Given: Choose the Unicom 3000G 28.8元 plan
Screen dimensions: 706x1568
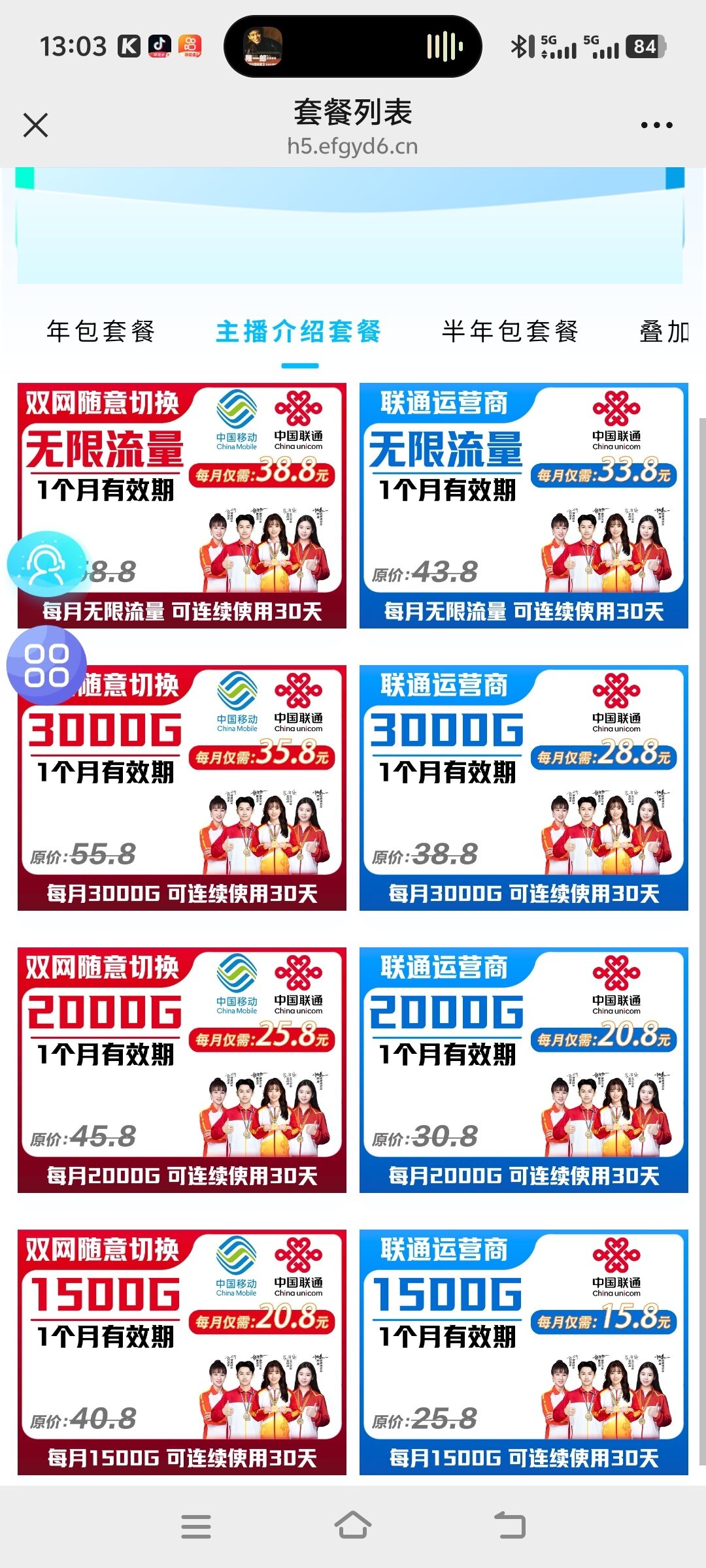Looking at the screenshot, I should tap(523, 787).
